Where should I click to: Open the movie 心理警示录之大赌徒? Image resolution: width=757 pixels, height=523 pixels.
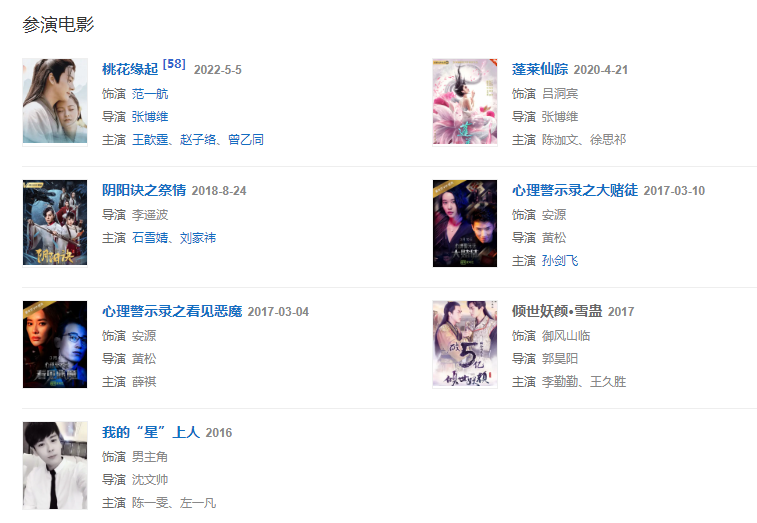[575, 191]
